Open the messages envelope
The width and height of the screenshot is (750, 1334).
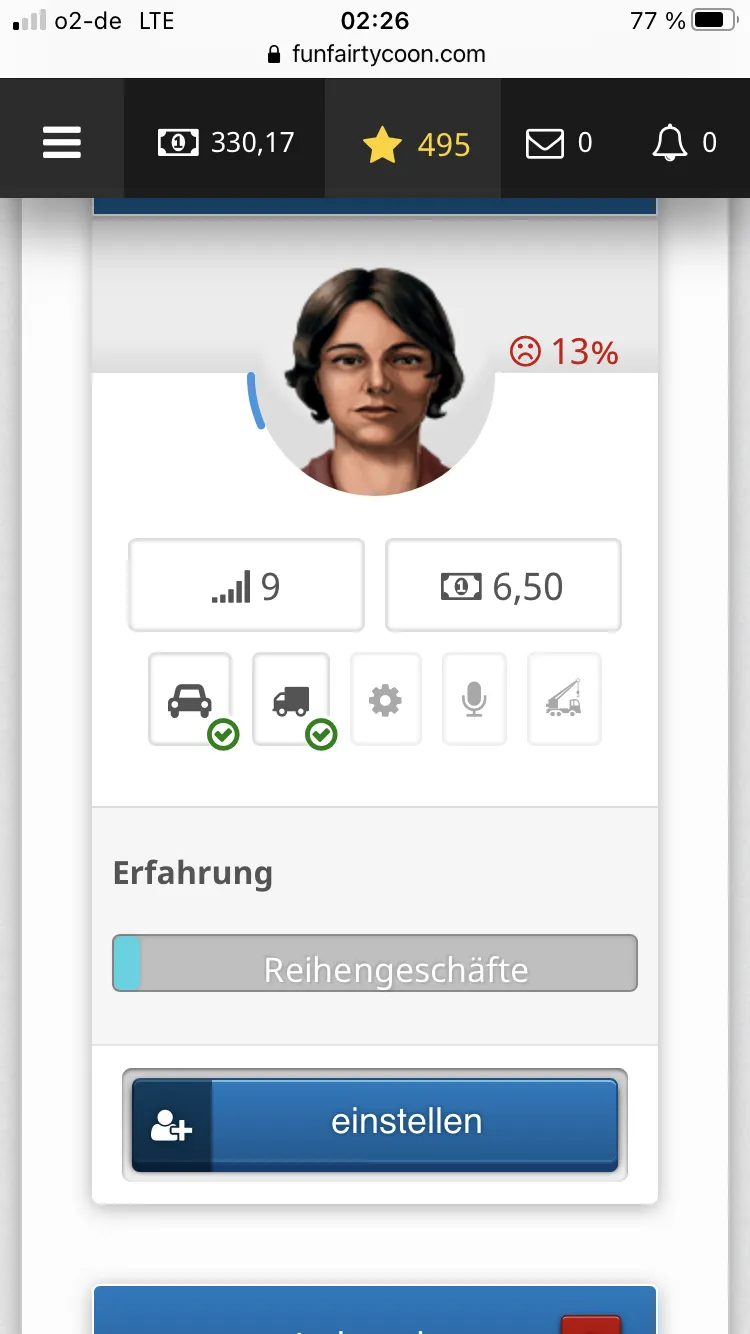(558, 144)
